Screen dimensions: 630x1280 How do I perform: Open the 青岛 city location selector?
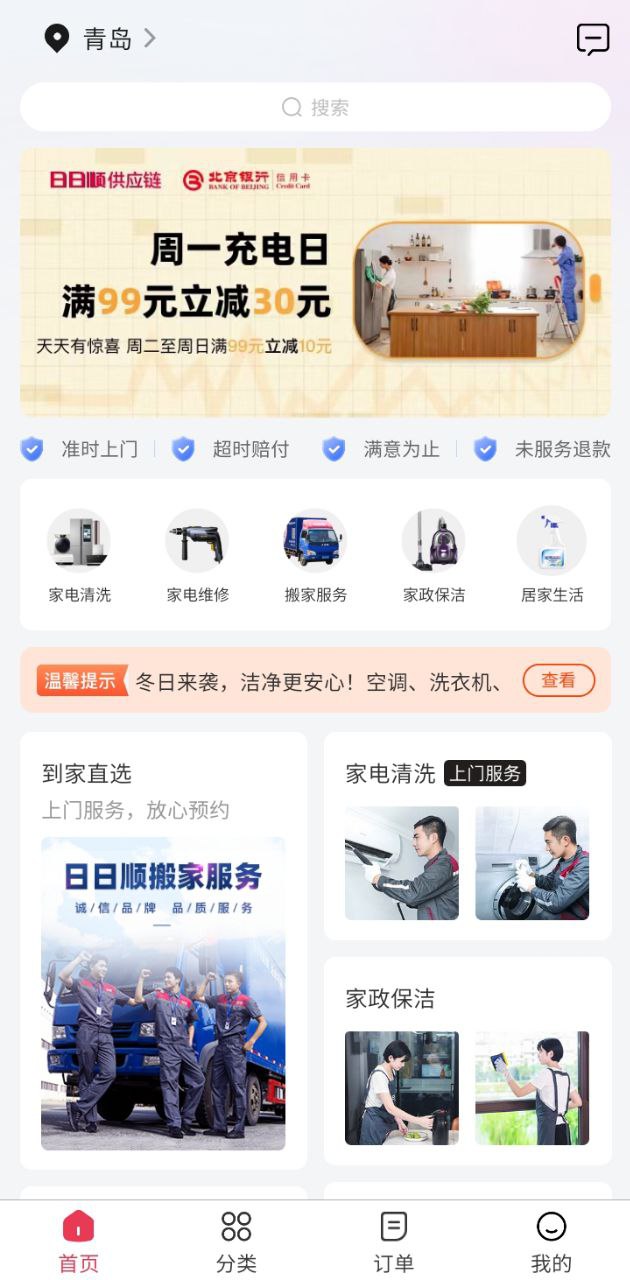tap(100, 39)
